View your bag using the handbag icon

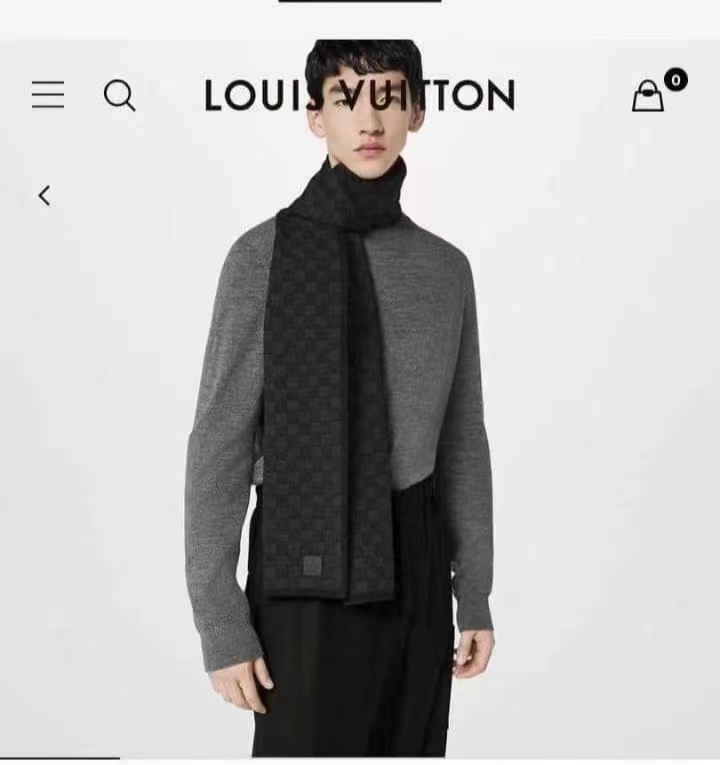tap(649, 95)
